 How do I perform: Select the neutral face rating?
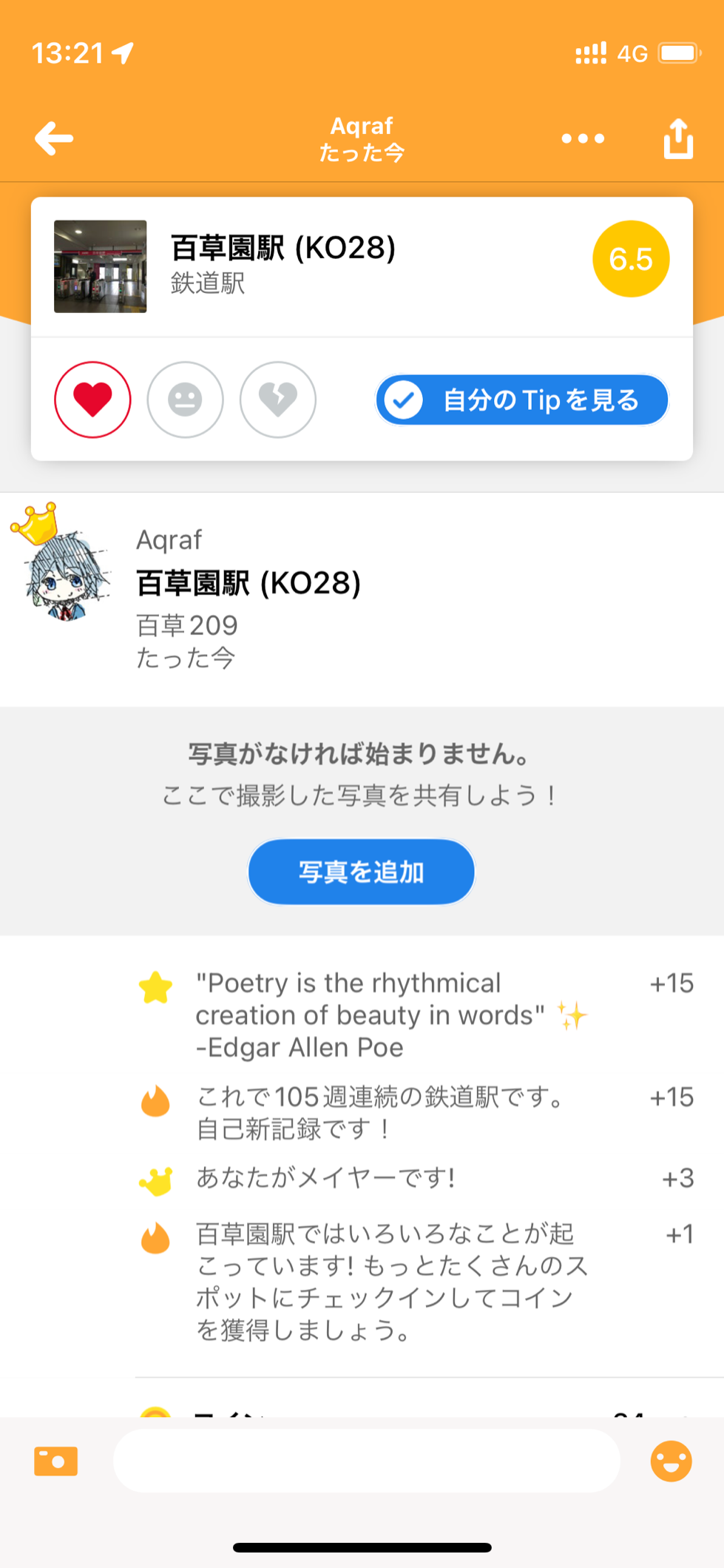tap(185, 400)
